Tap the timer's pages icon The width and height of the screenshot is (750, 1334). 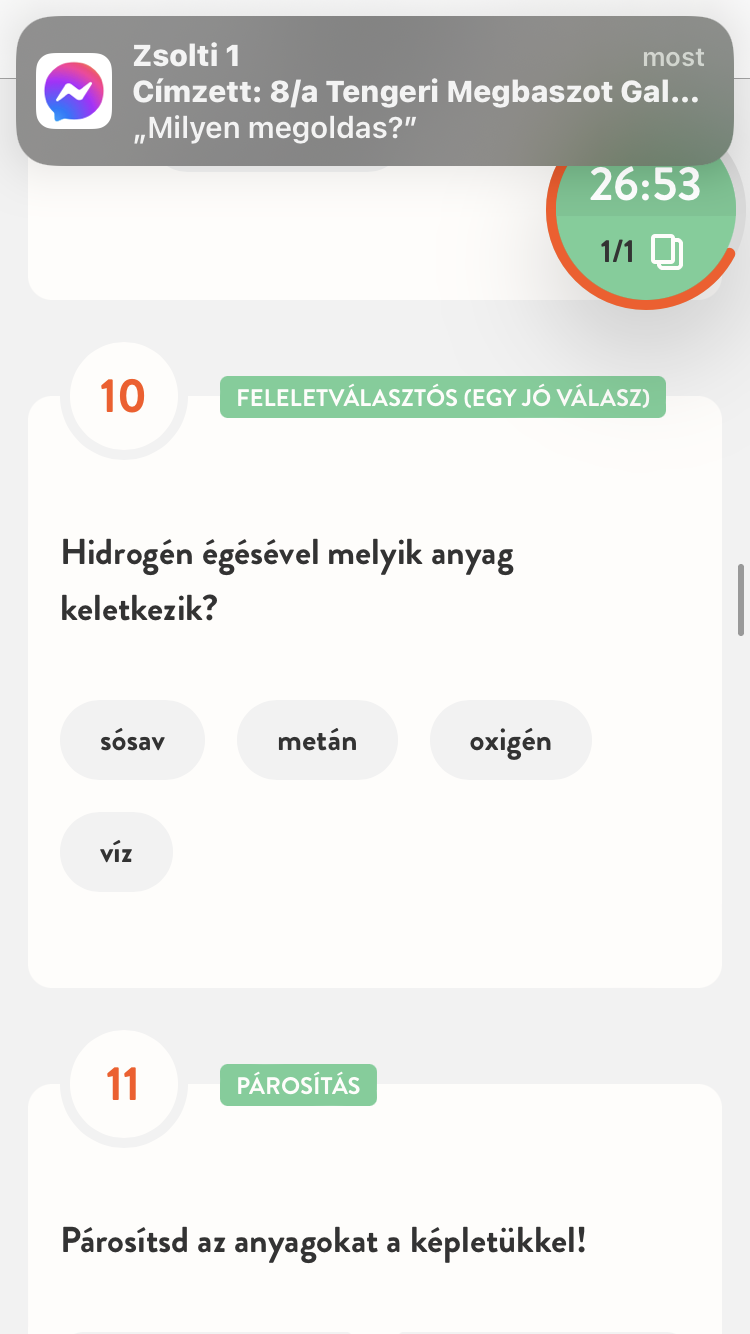coord(667,252)
